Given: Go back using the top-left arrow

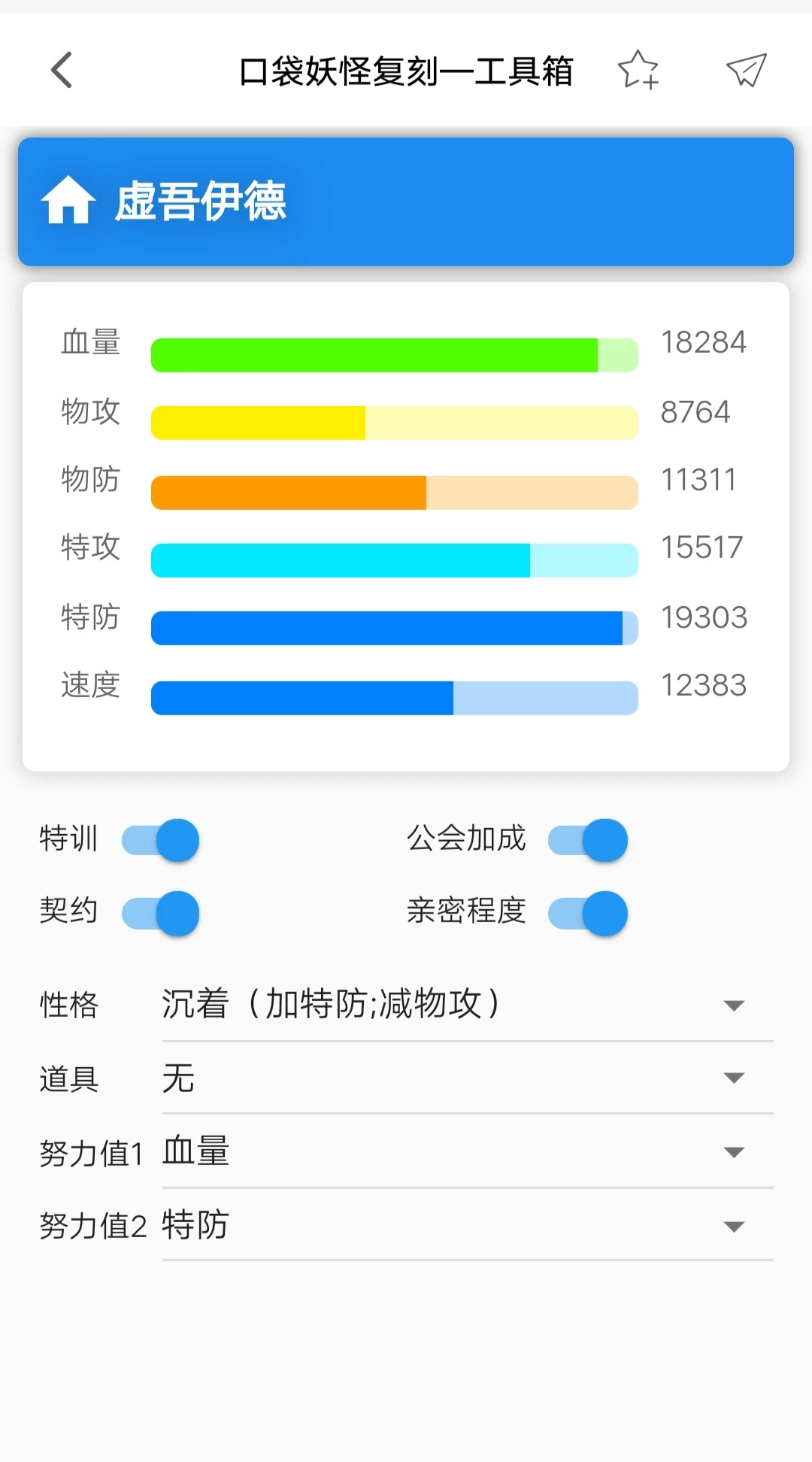Looking at the screenshot, I should [x=62, y=71].
